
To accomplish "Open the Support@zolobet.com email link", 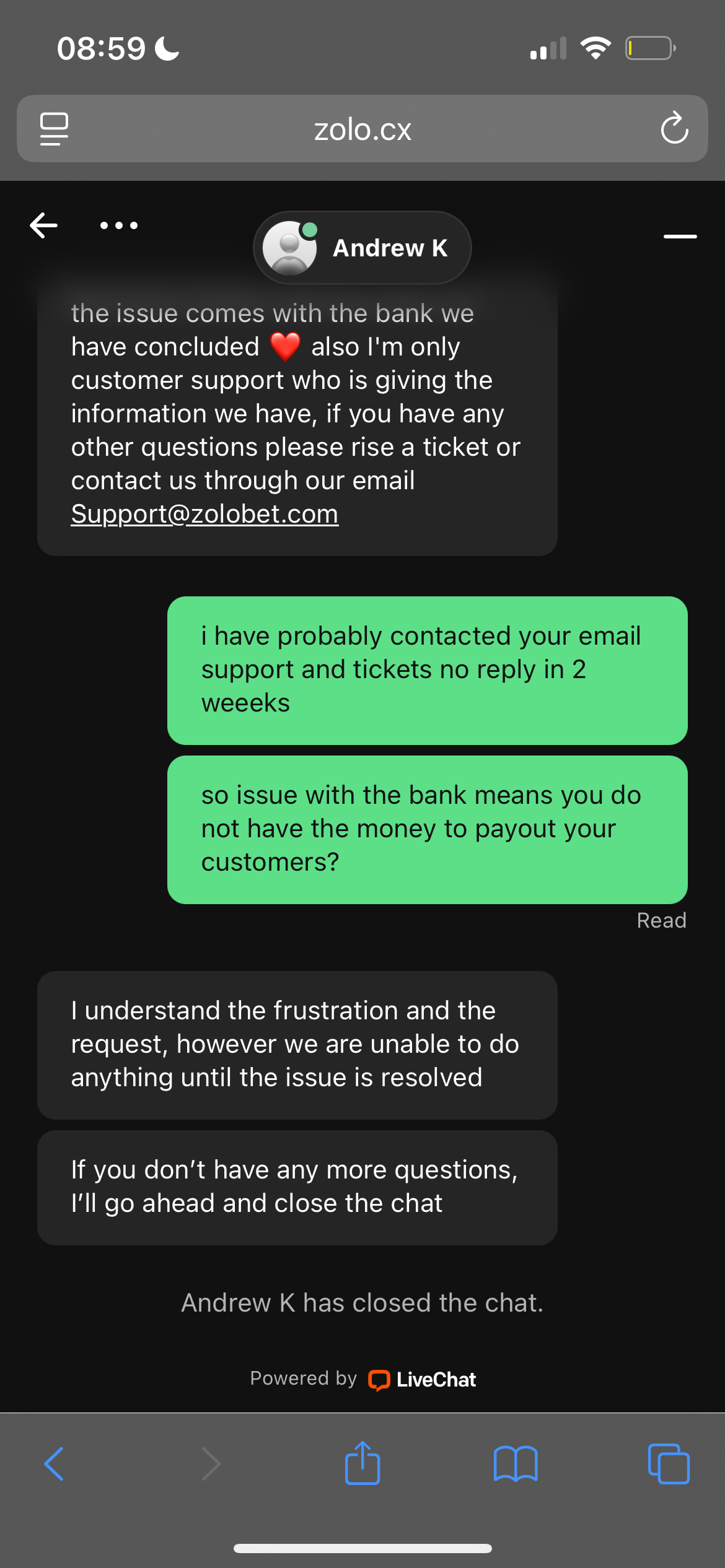I will (204, 514).
